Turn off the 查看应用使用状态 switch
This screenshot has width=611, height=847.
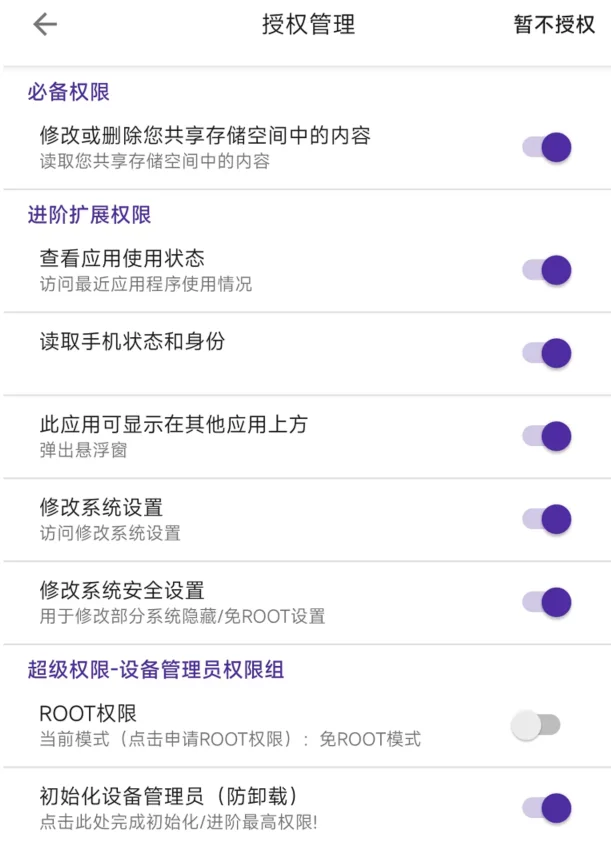(546, 270)
